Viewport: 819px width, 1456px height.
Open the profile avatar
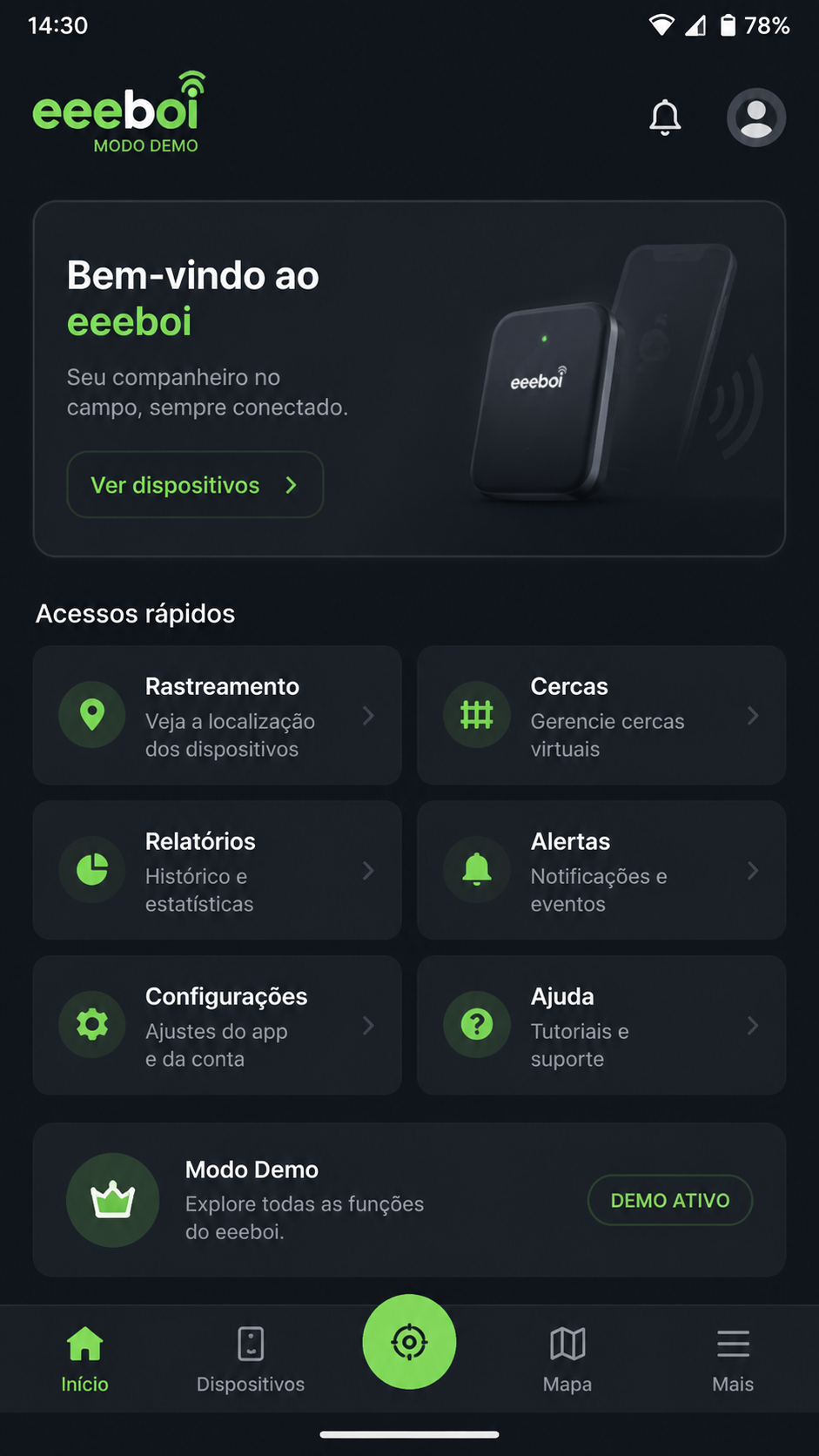point(756,118)
